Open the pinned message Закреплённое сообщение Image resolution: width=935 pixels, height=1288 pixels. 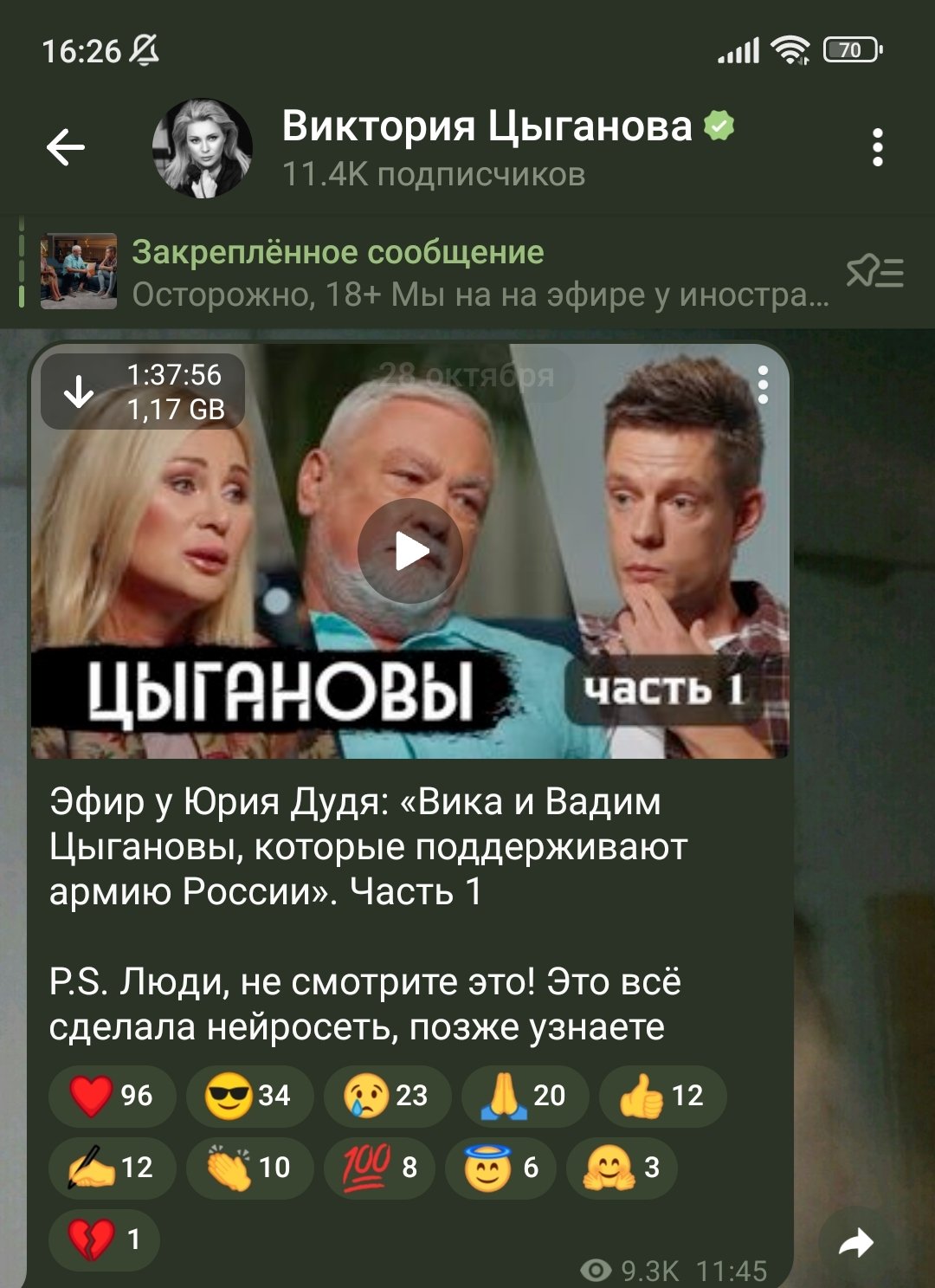click(x=433, y=272)
